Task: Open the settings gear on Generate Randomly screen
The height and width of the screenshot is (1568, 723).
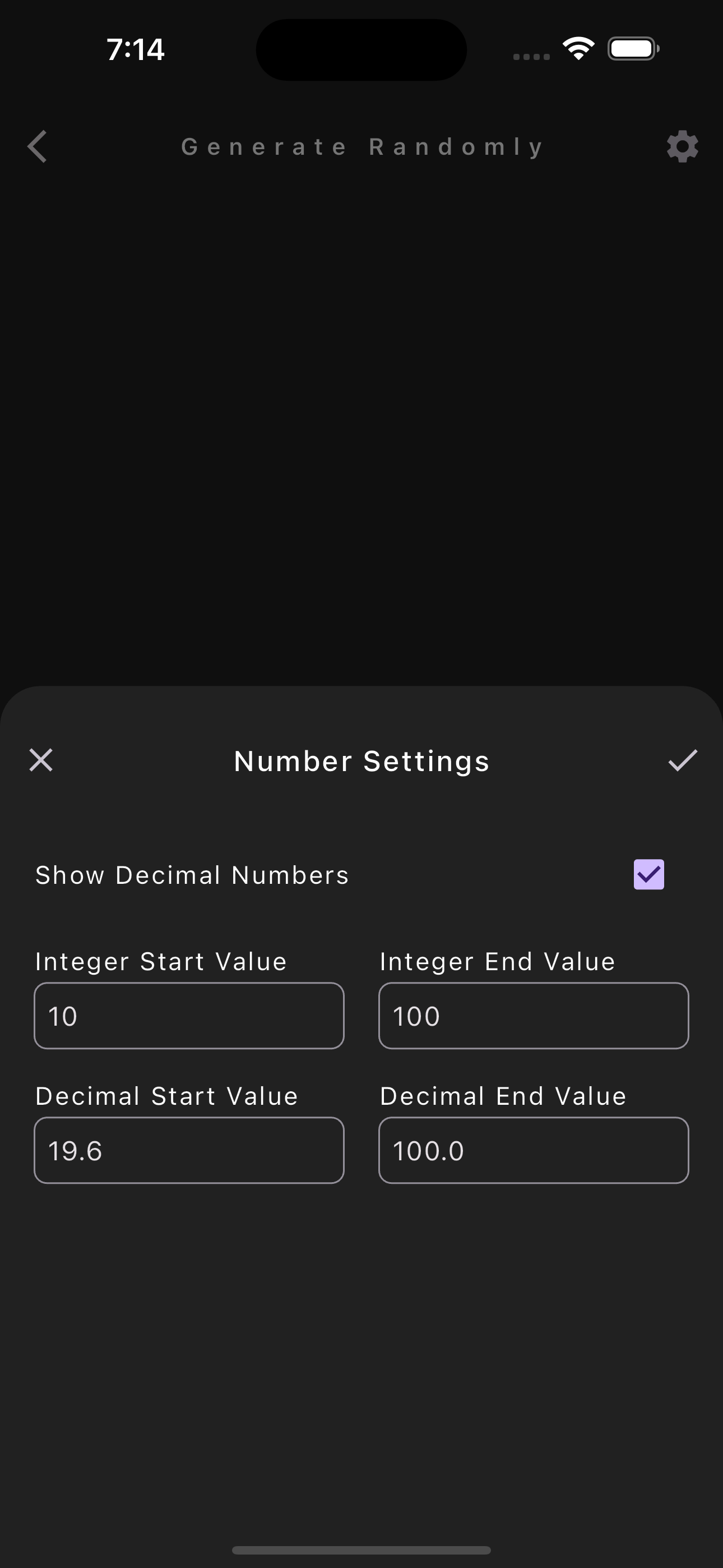Action: 682,146
